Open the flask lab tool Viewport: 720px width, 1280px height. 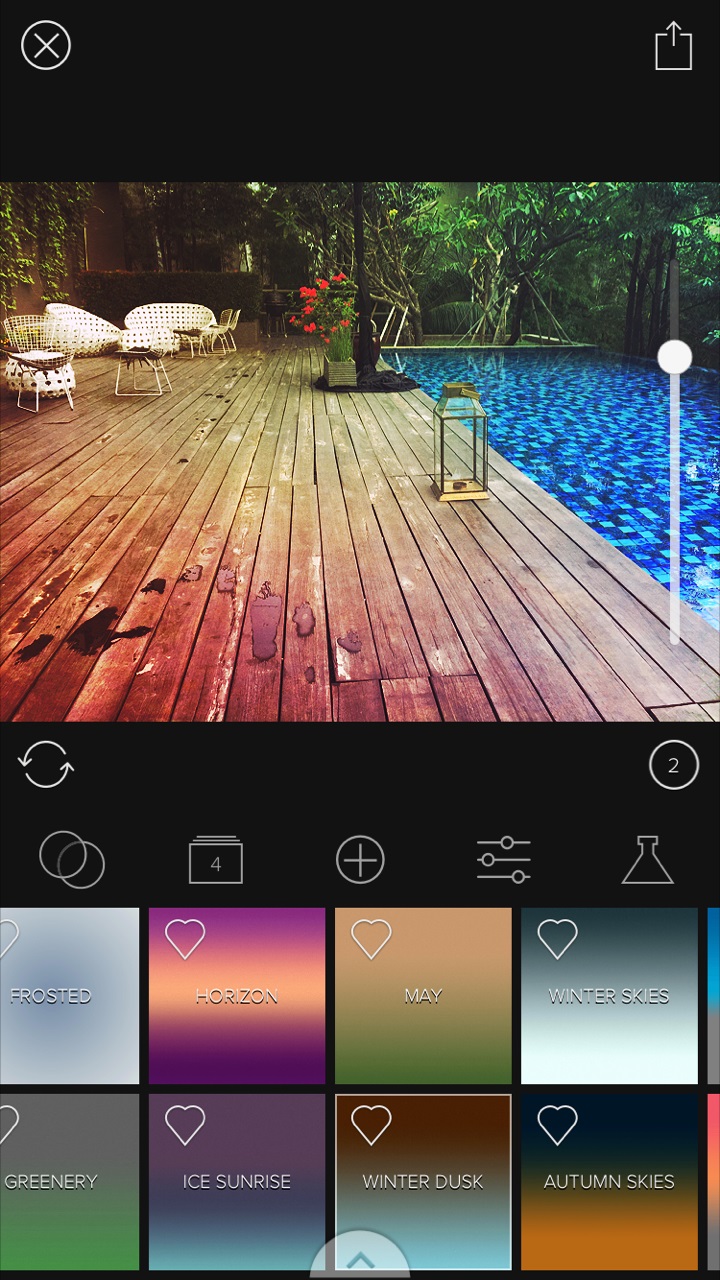tap(648, 860)
